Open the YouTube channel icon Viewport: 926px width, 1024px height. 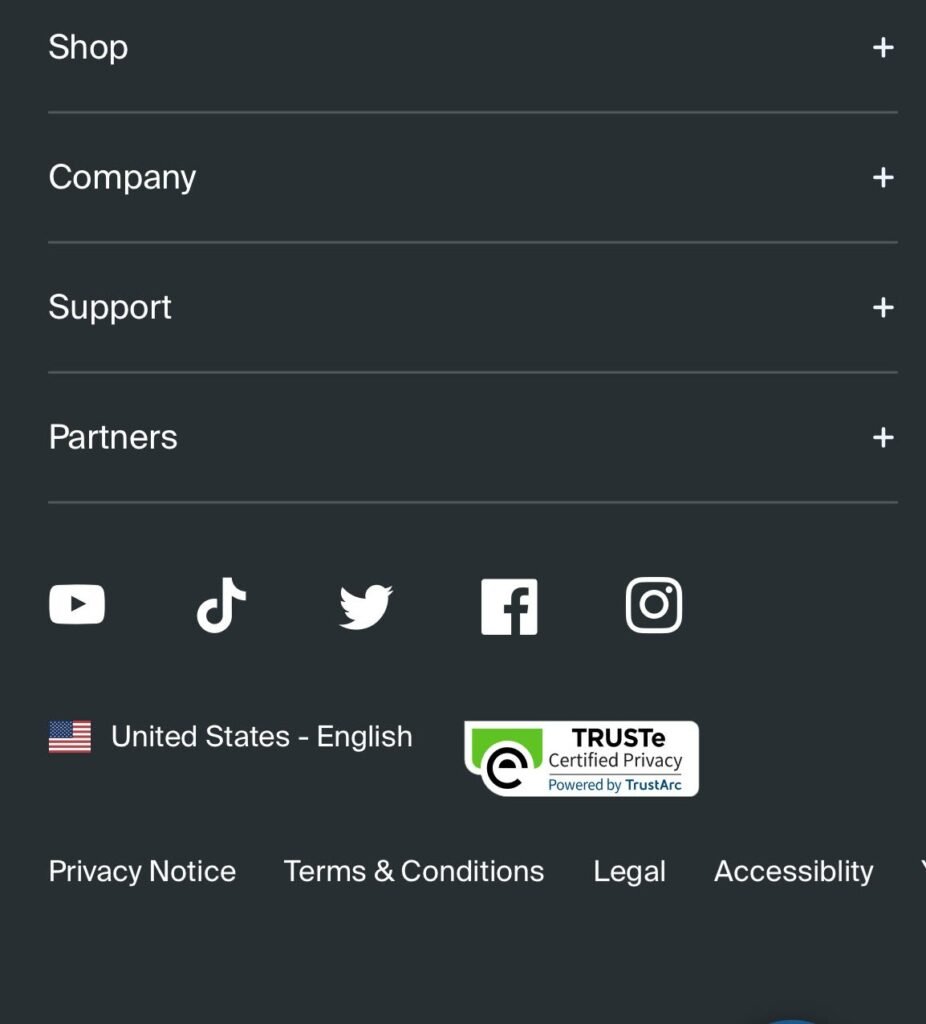77,606
